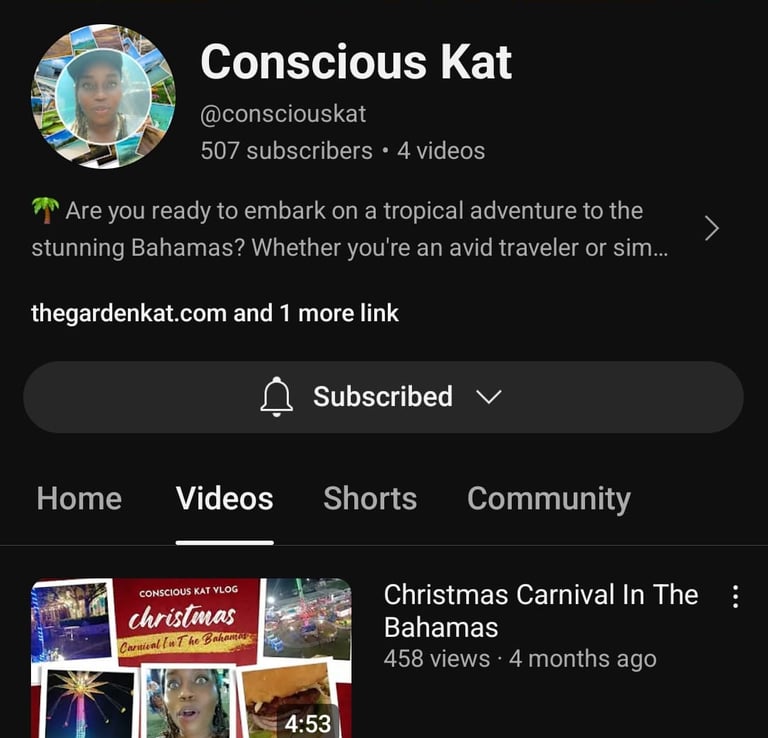
Task: Go to the Shorts tab
Action: [369, 498]
